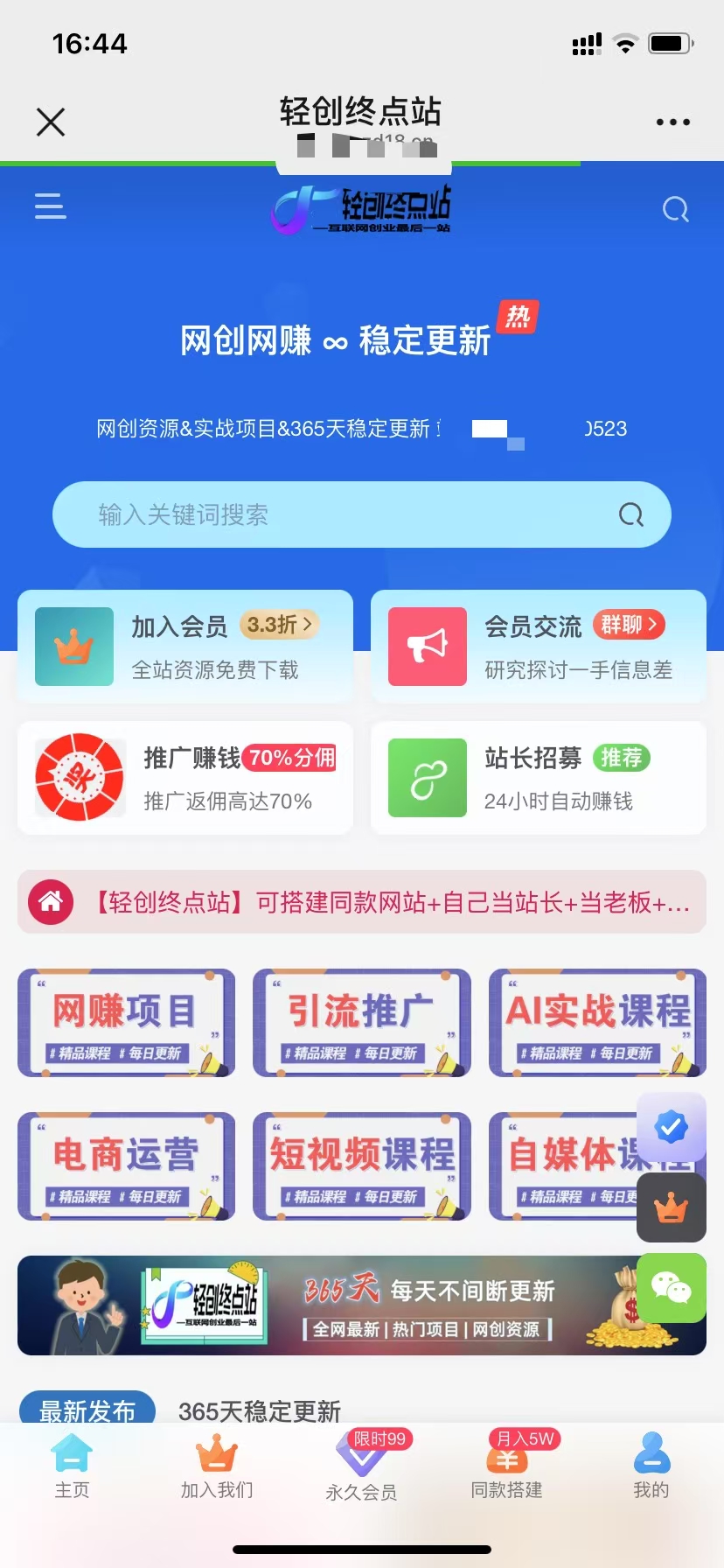Open the three-dot overflow menu
The image size is (724, 1568).
pyautogui.click(x=672, y=122)
